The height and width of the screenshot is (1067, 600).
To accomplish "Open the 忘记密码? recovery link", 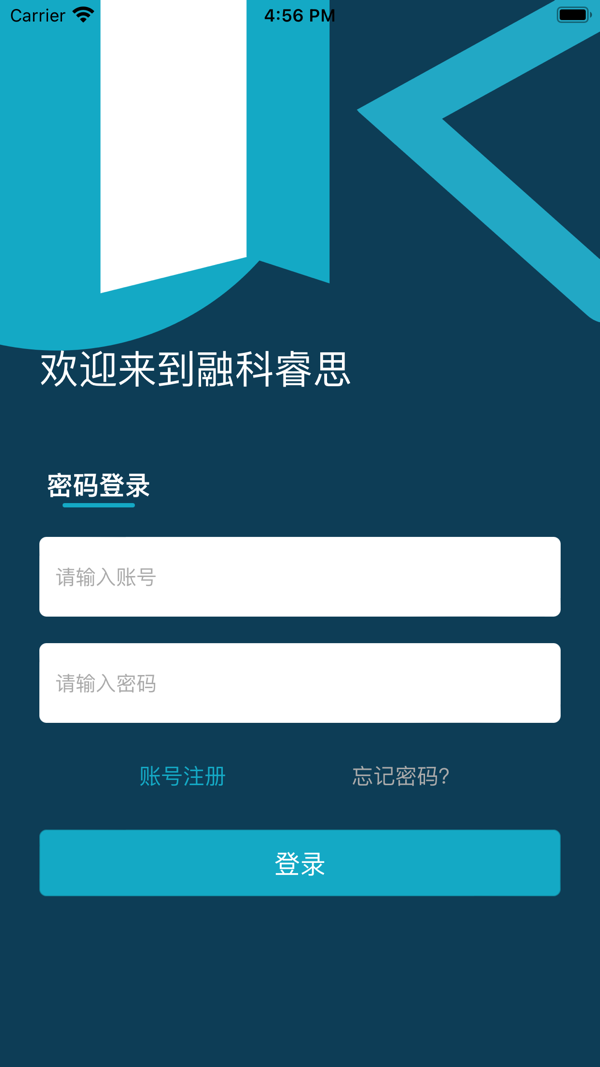I will 401,776.
